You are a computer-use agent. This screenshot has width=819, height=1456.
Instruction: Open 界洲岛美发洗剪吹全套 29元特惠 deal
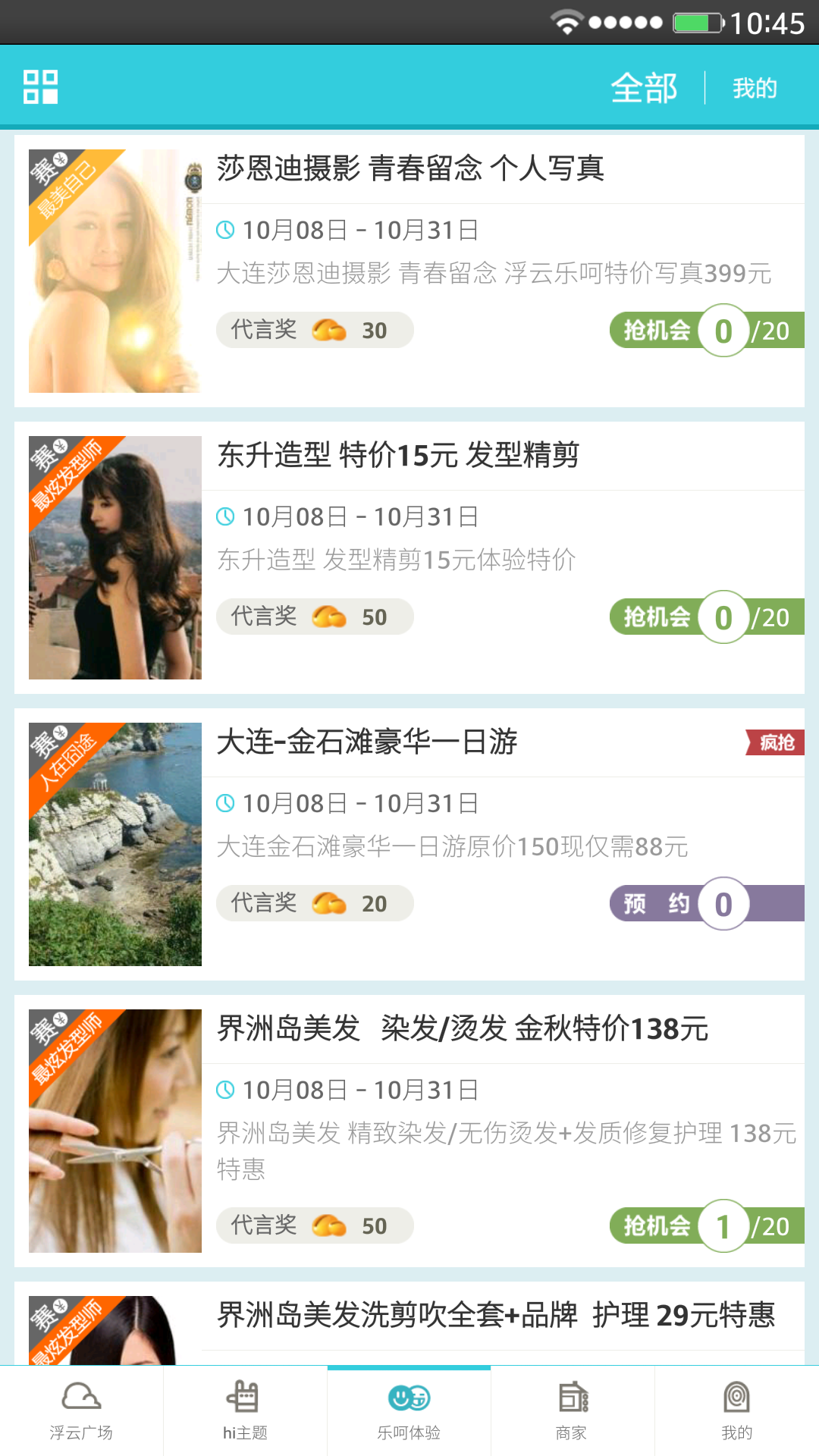tap(496, 1315)
